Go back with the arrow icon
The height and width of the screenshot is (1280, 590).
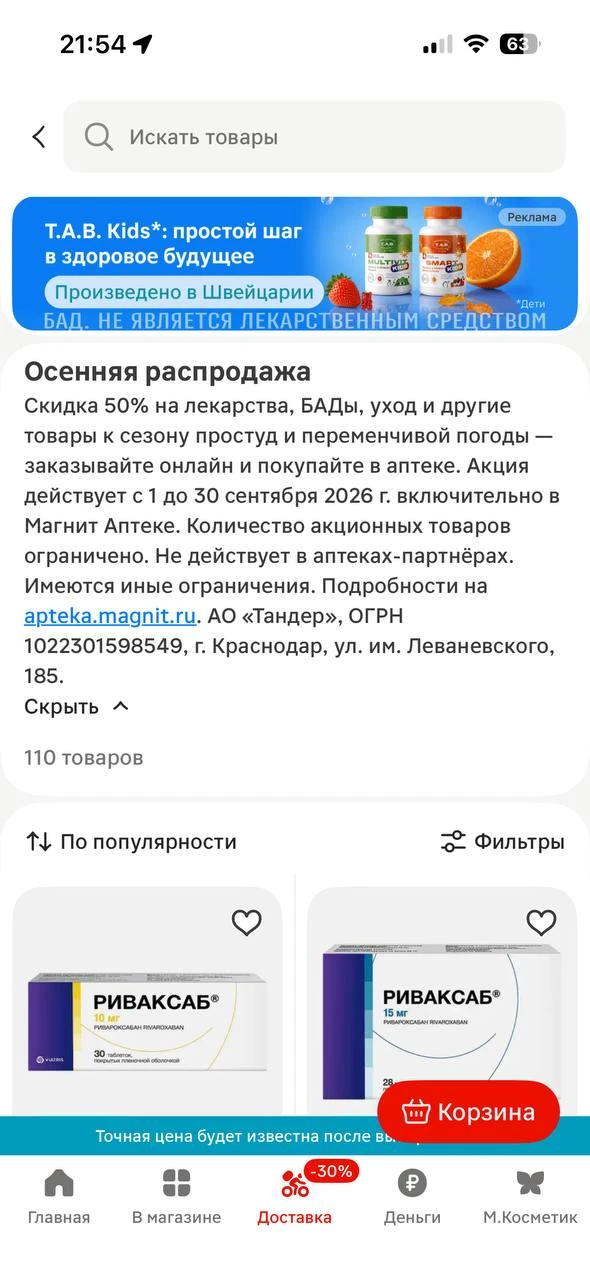pos(39,137)
